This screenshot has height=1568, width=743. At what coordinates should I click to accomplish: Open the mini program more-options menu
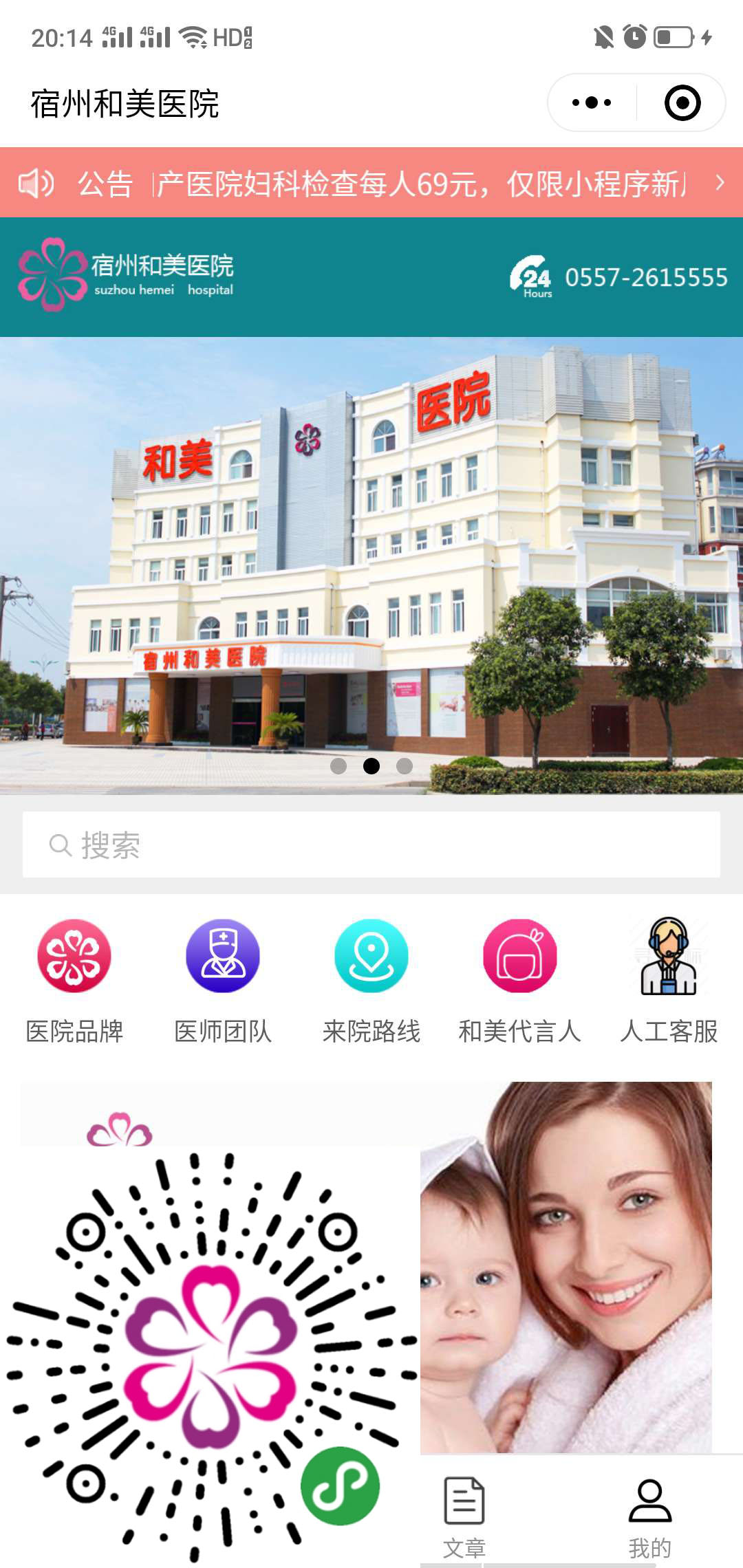point(592,103)
